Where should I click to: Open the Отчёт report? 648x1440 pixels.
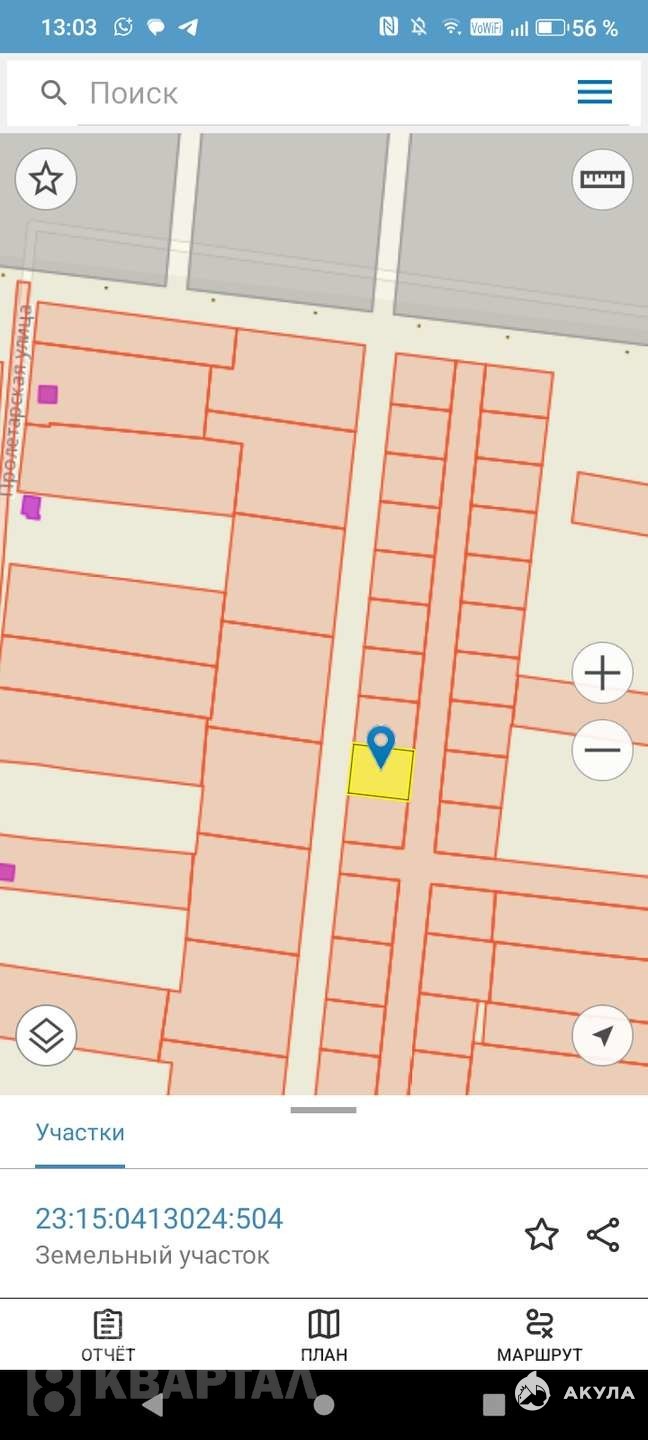pyautogui.click(x=108, y=1336)
